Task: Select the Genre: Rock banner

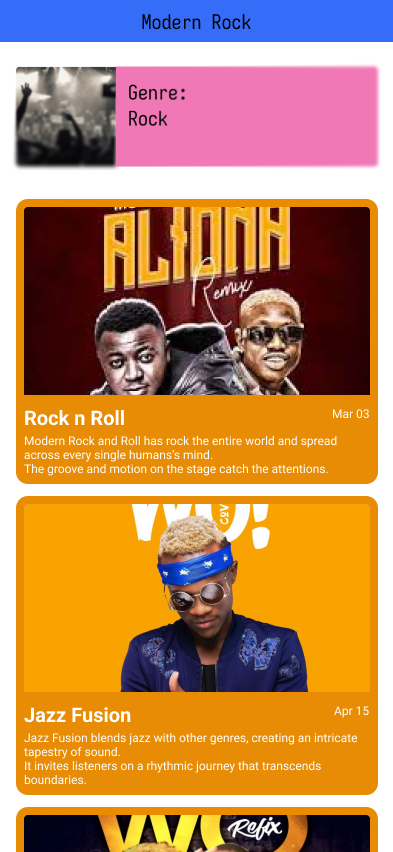Action: (x=197, y=116)
